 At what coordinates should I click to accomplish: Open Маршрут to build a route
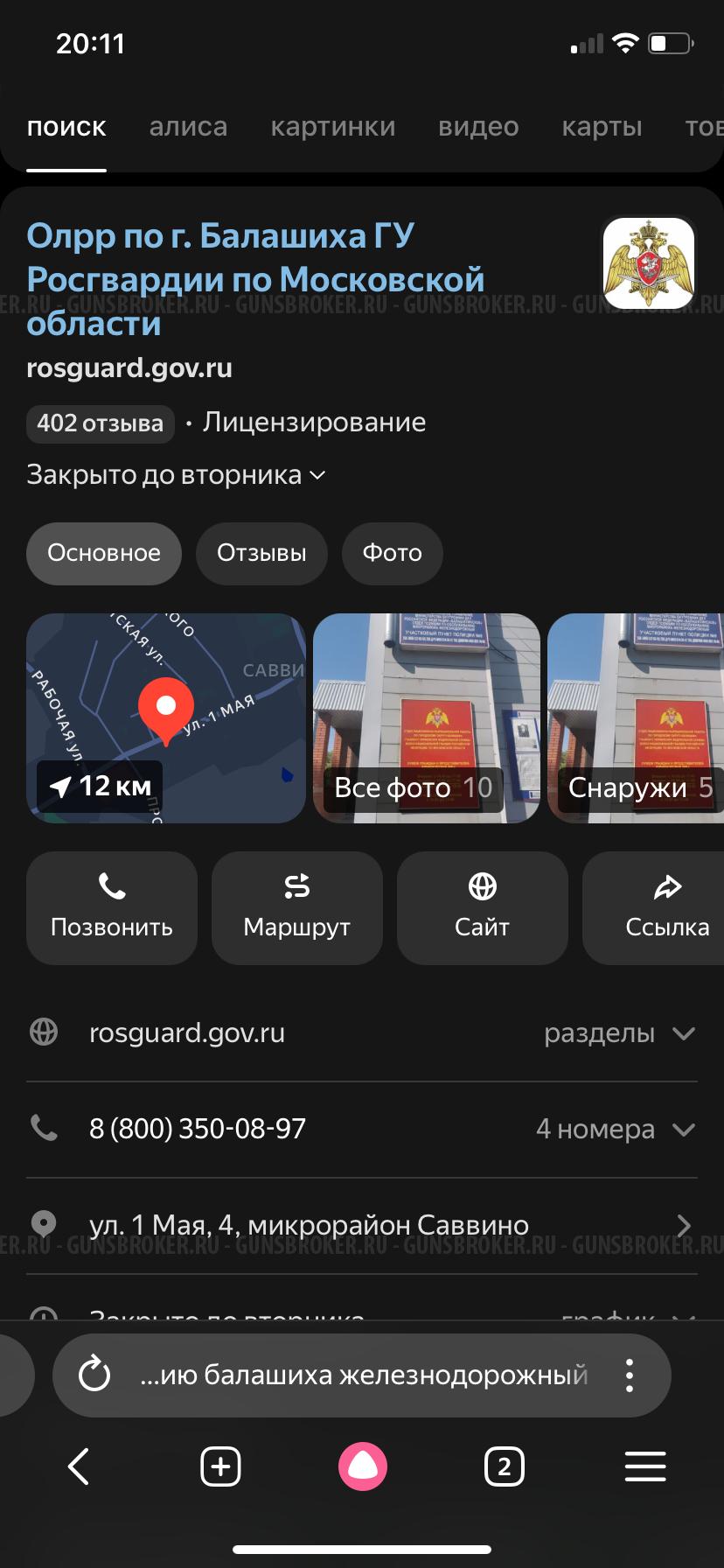click(296, 907)
